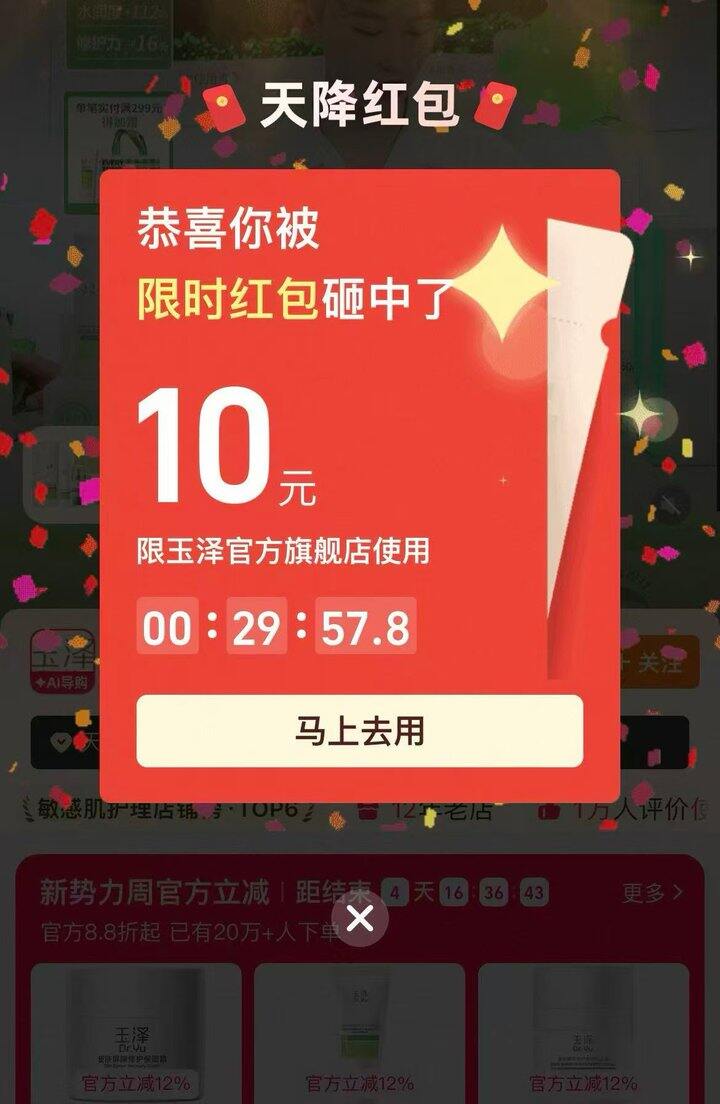Dismiss the red packet popup
The width and height of the screenshot is (720, 1104).
point(360,917)
